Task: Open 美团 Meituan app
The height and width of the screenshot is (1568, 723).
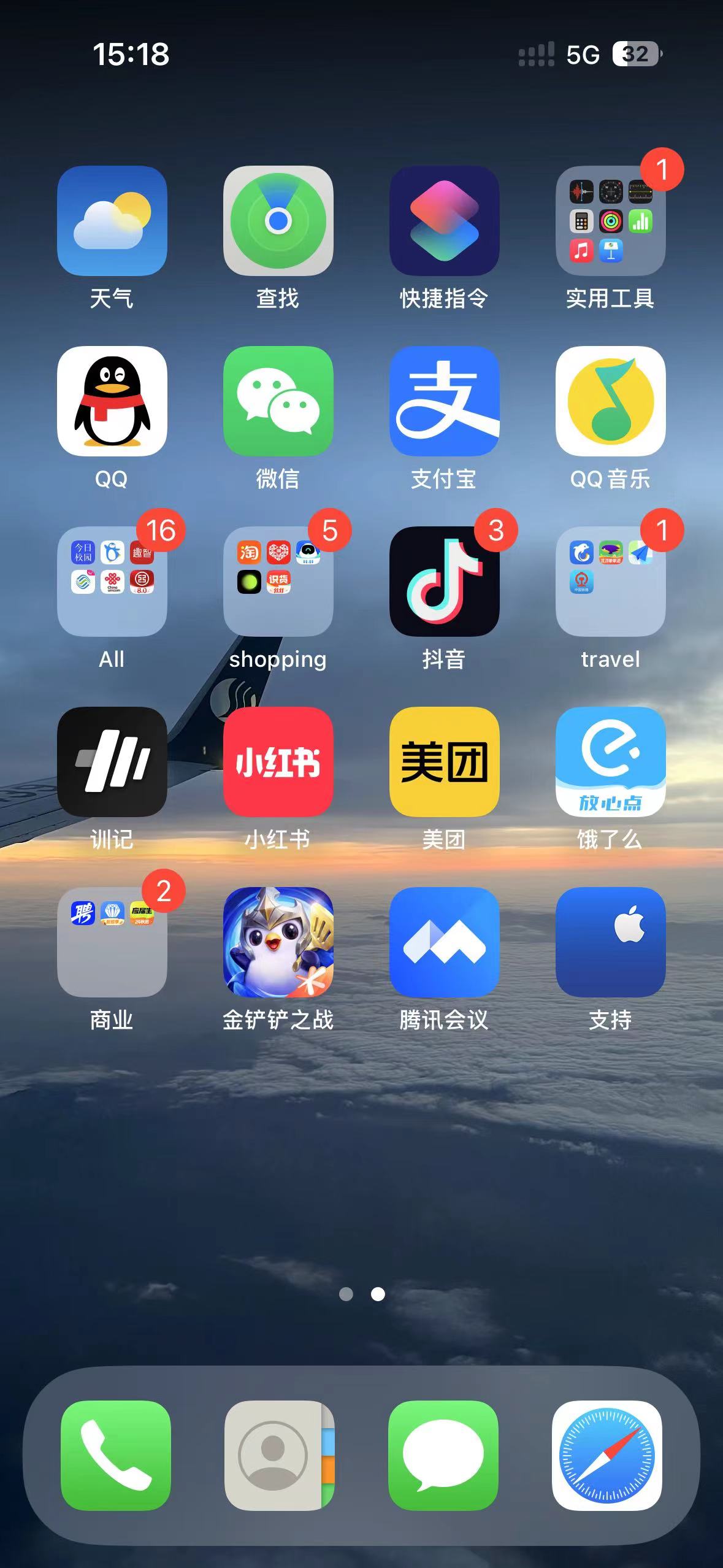Action: 444,762
